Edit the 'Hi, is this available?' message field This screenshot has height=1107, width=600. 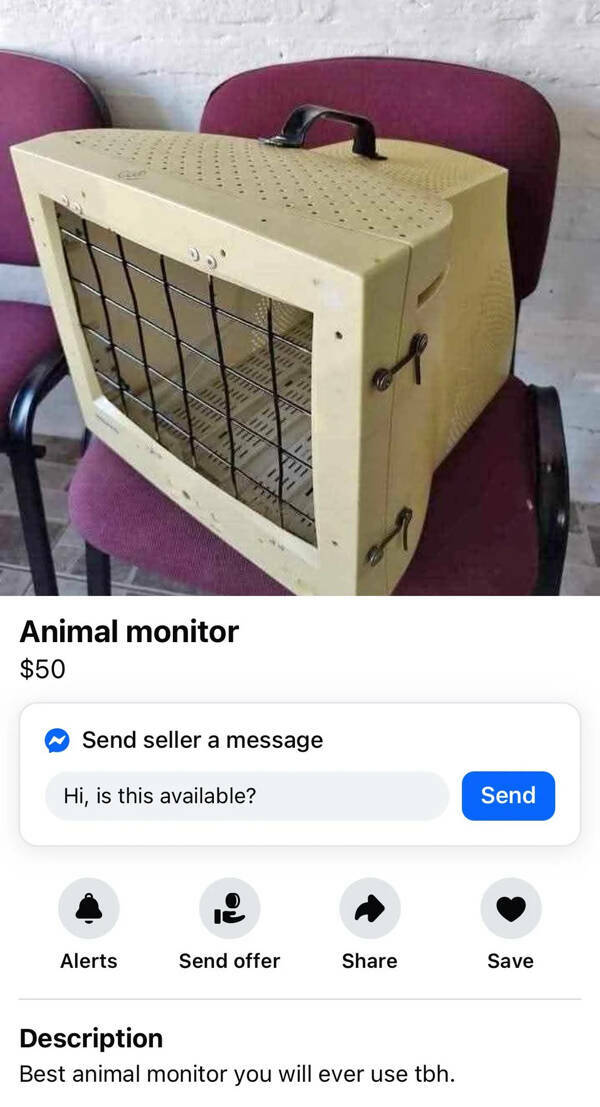click(x=246, y=796)
